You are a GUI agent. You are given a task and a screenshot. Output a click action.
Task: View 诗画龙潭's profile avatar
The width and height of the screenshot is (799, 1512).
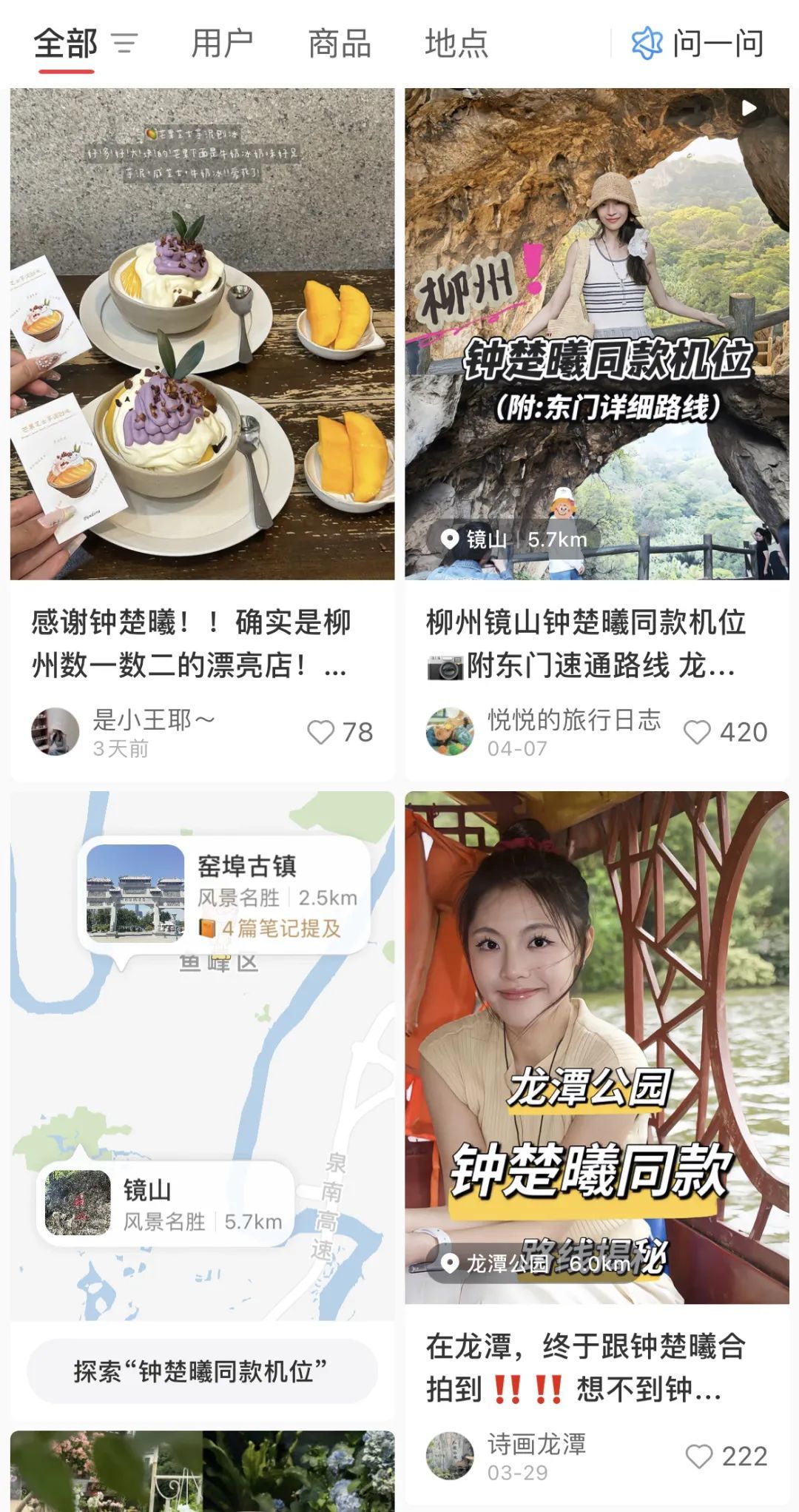[x=450, y=1456]
